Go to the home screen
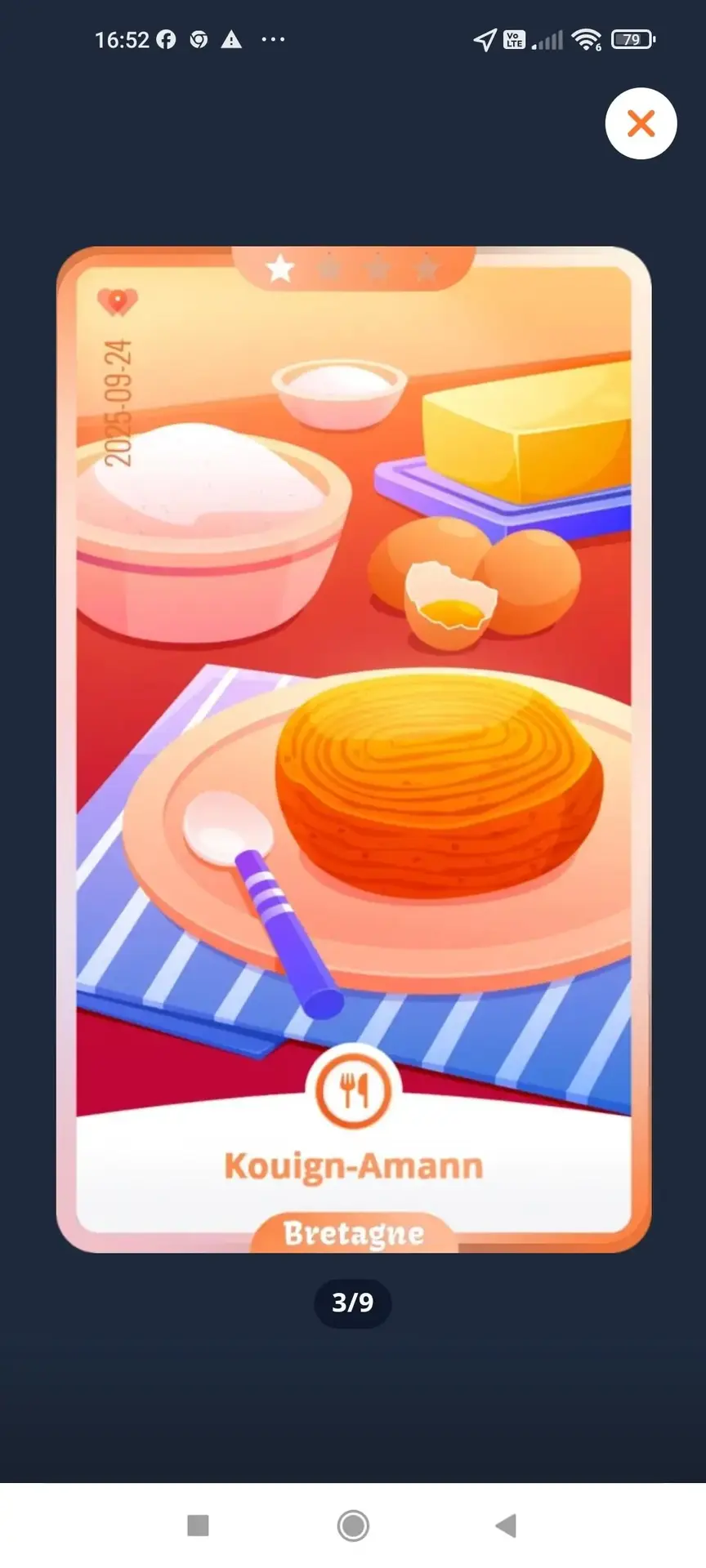Screen dimensions: 706x1568 pyautogui.click(x=353, y=1525)
